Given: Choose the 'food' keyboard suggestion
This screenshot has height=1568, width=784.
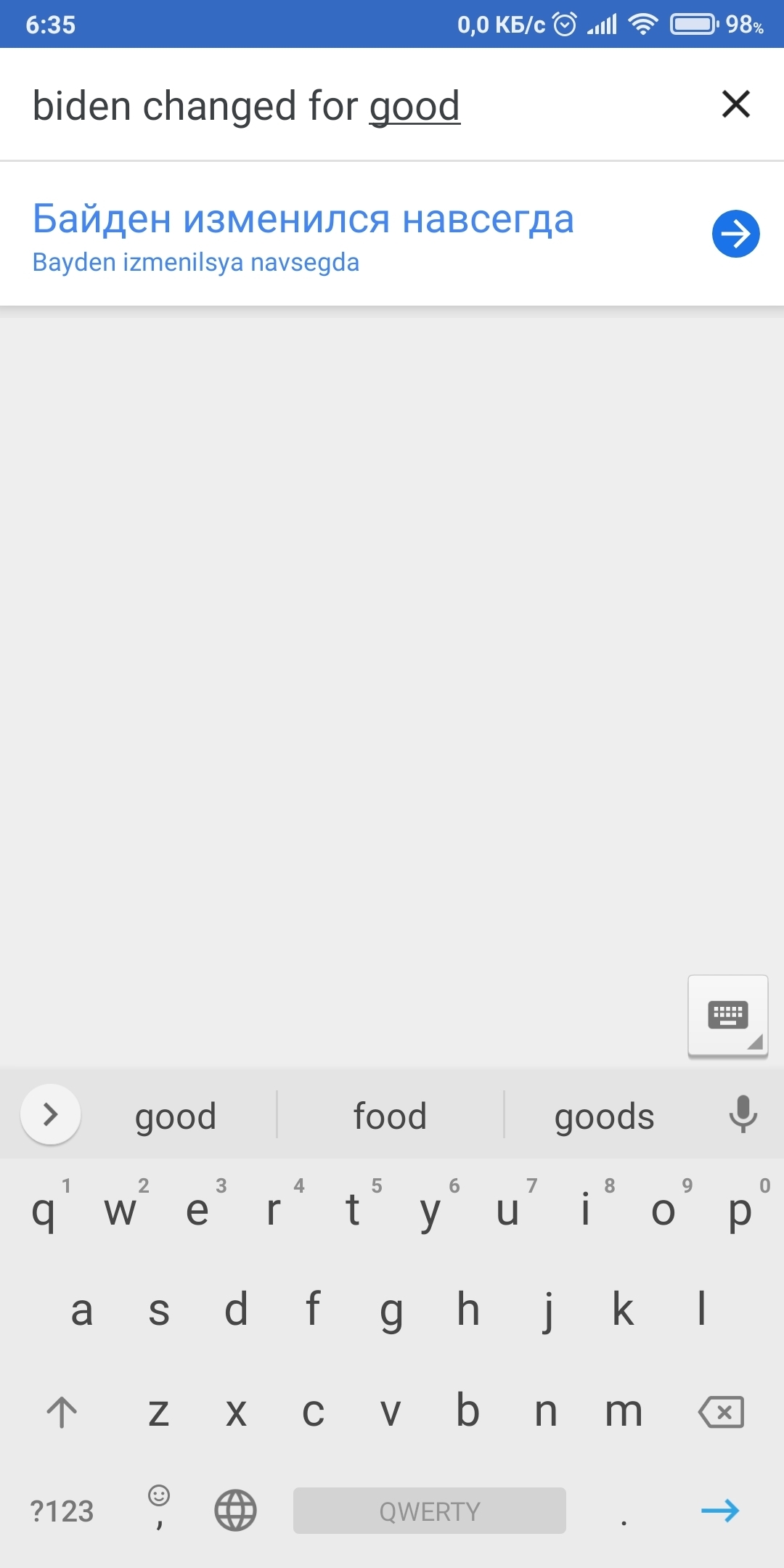Looking at the screenshot, I should [x=390, y=1116].
